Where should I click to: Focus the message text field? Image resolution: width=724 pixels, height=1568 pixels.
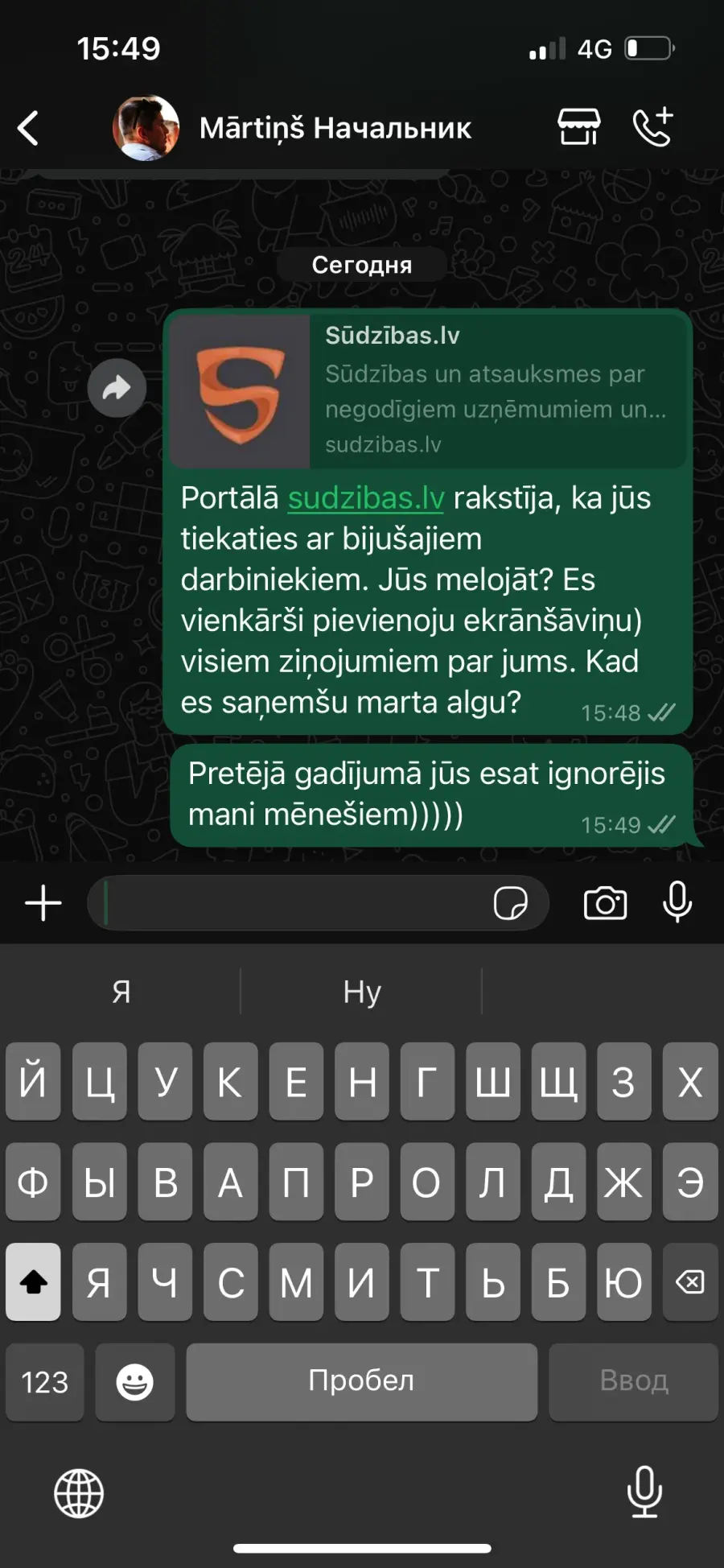pyautogui.click(x=294, y=903)
